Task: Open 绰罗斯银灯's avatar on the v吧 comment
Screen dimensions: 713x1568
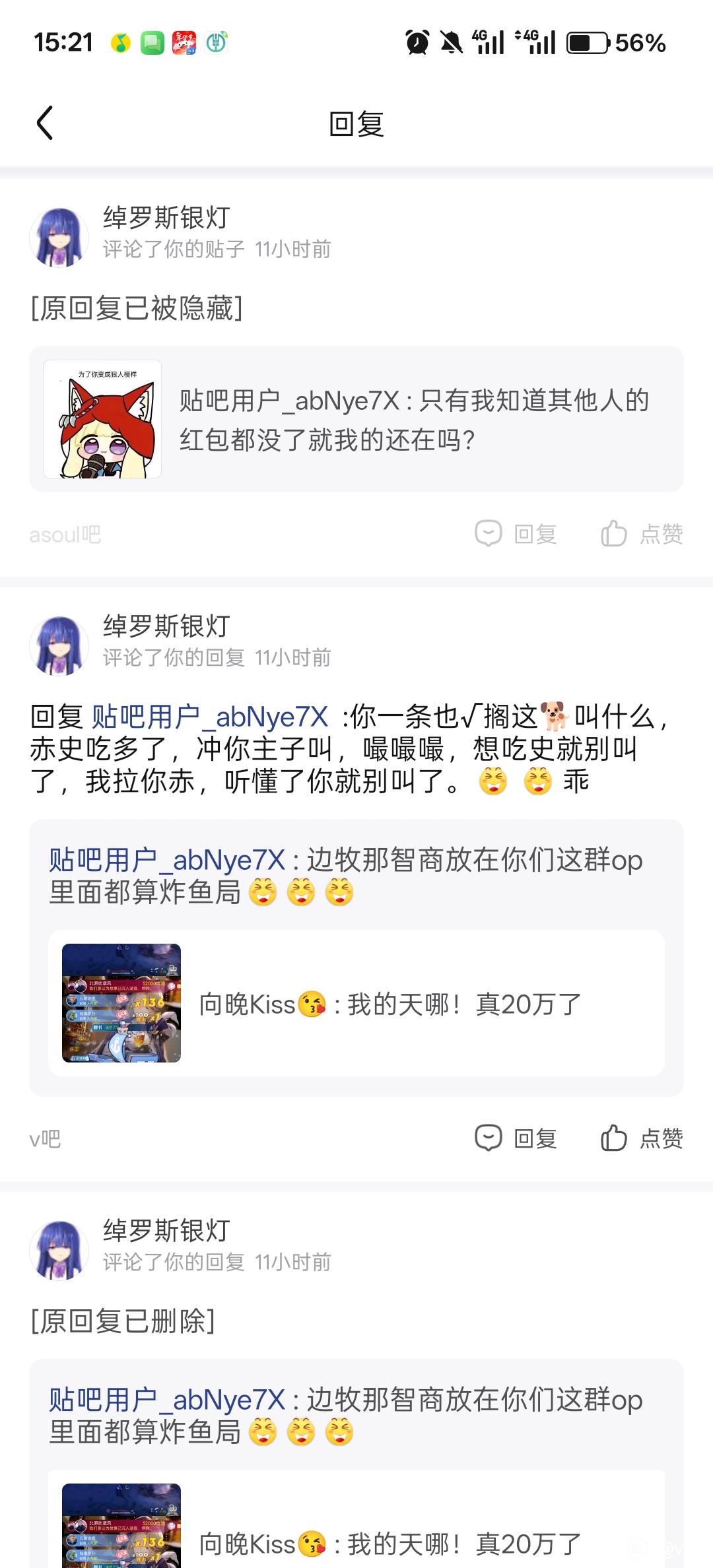Action: pos(59,646)
